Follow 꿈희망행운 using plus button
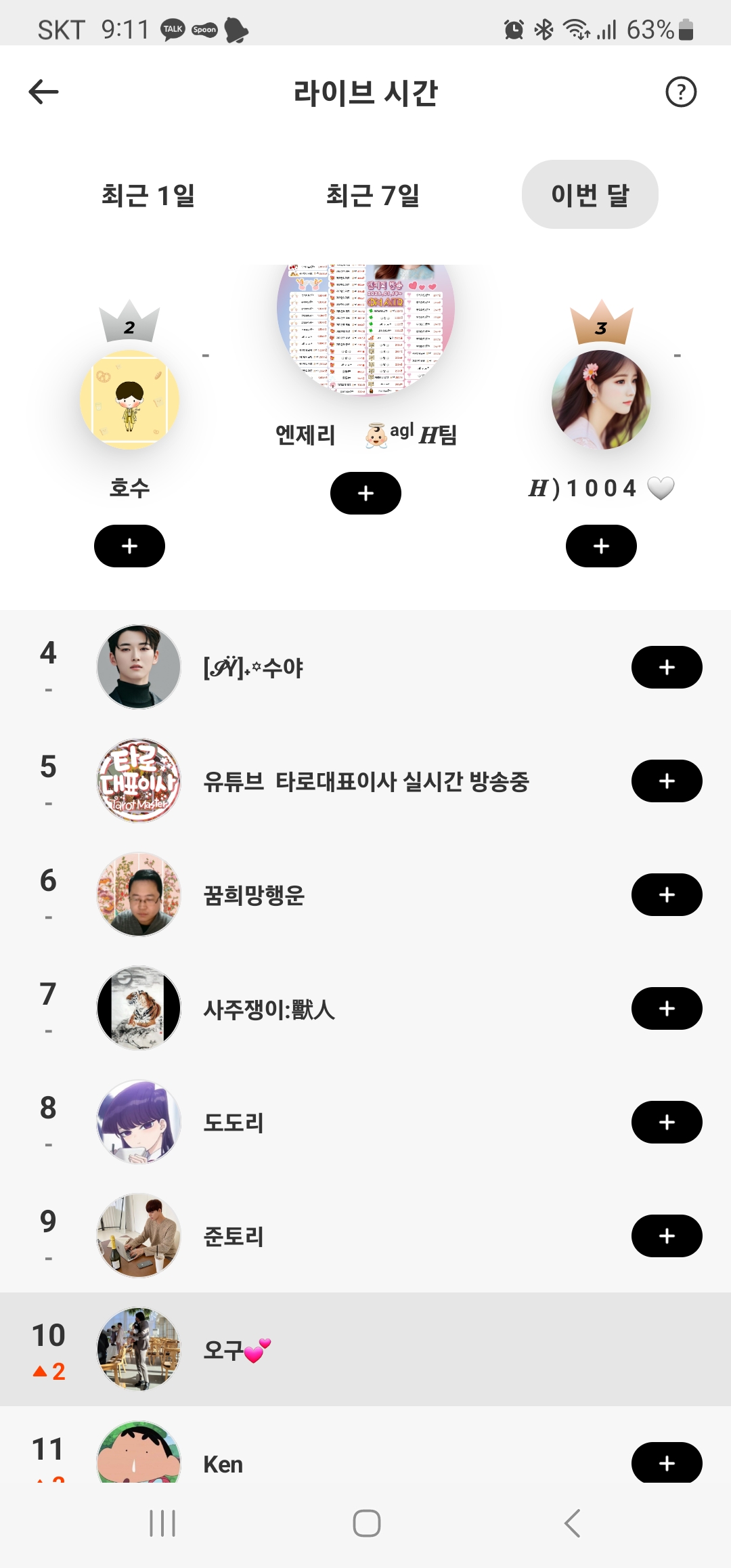 tap(667, 895)
